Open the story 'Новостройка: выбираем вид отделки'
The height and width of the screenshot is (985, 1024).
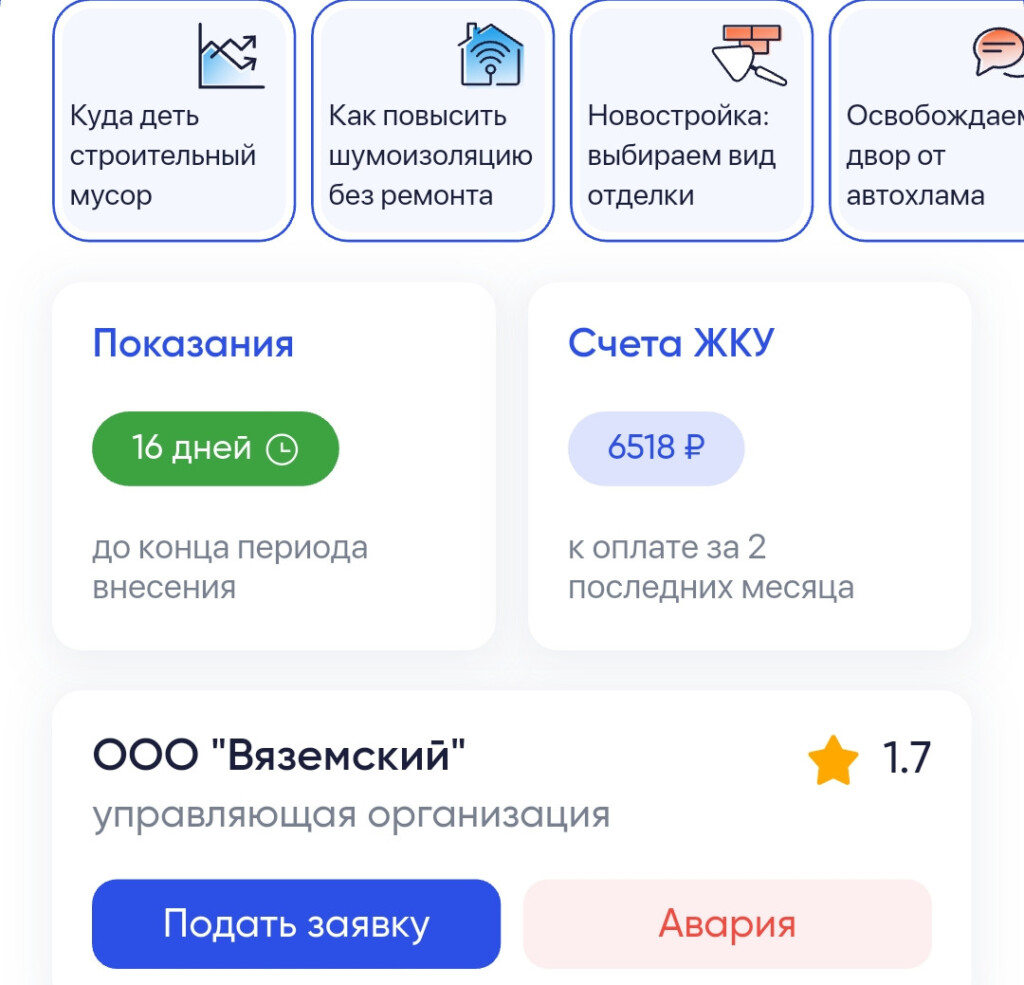pos(691,120)
